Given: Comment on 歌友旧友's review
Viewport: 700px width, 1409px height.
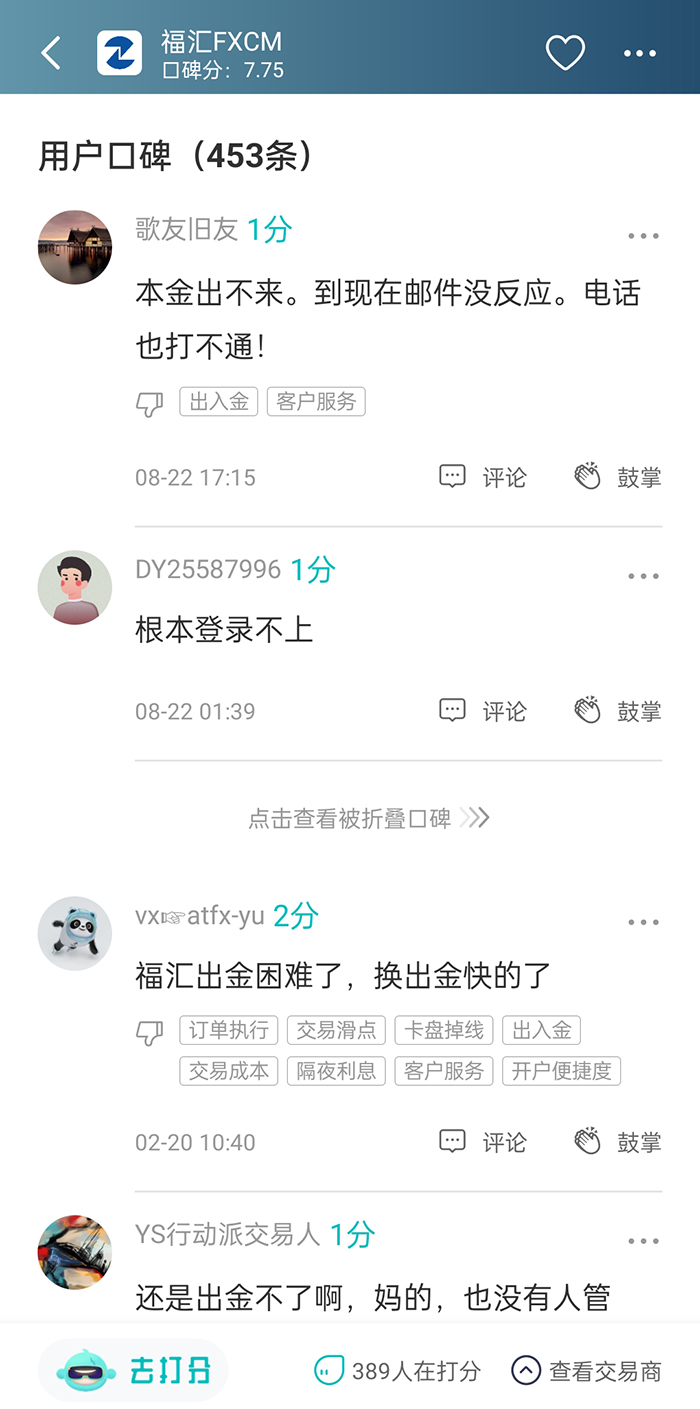Looking at the screenshot, I should (x=483, y=477).
